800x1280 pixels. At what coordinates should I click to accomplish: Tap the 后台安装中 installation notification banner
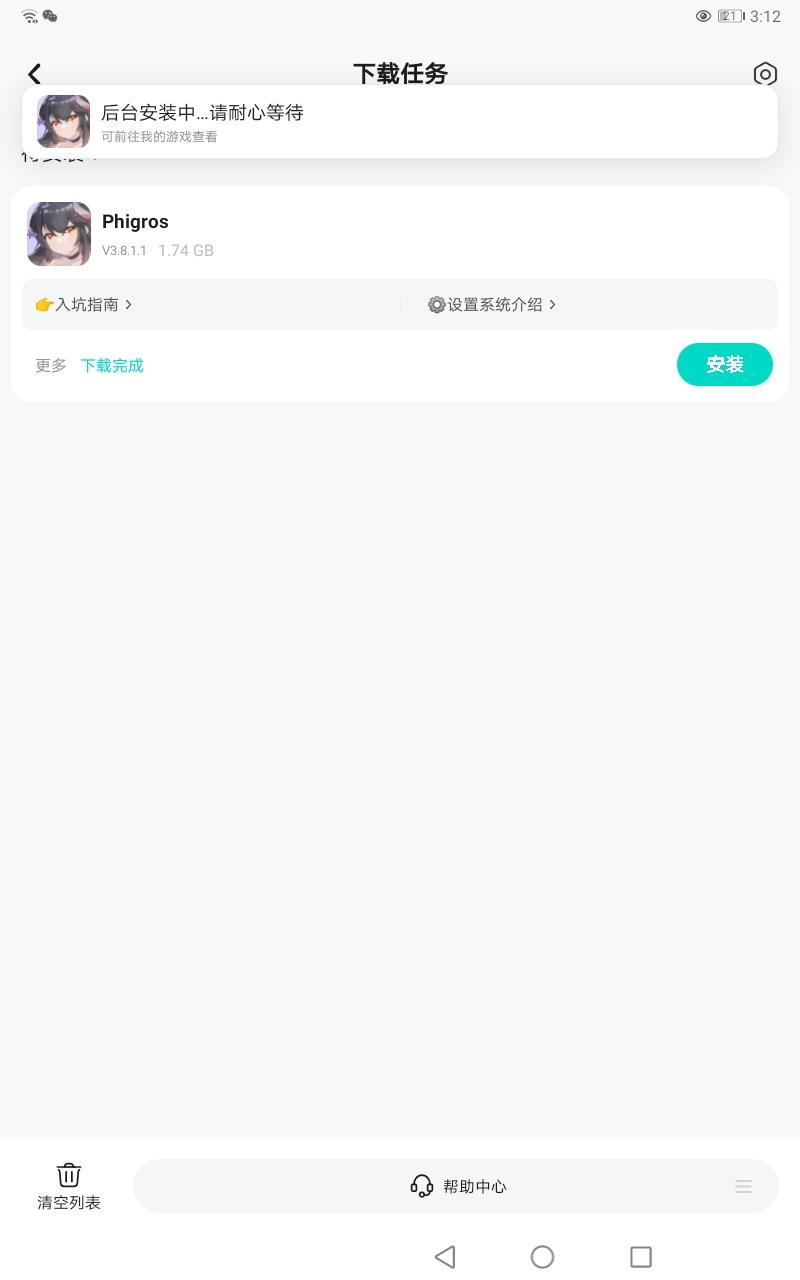[400, 121]
